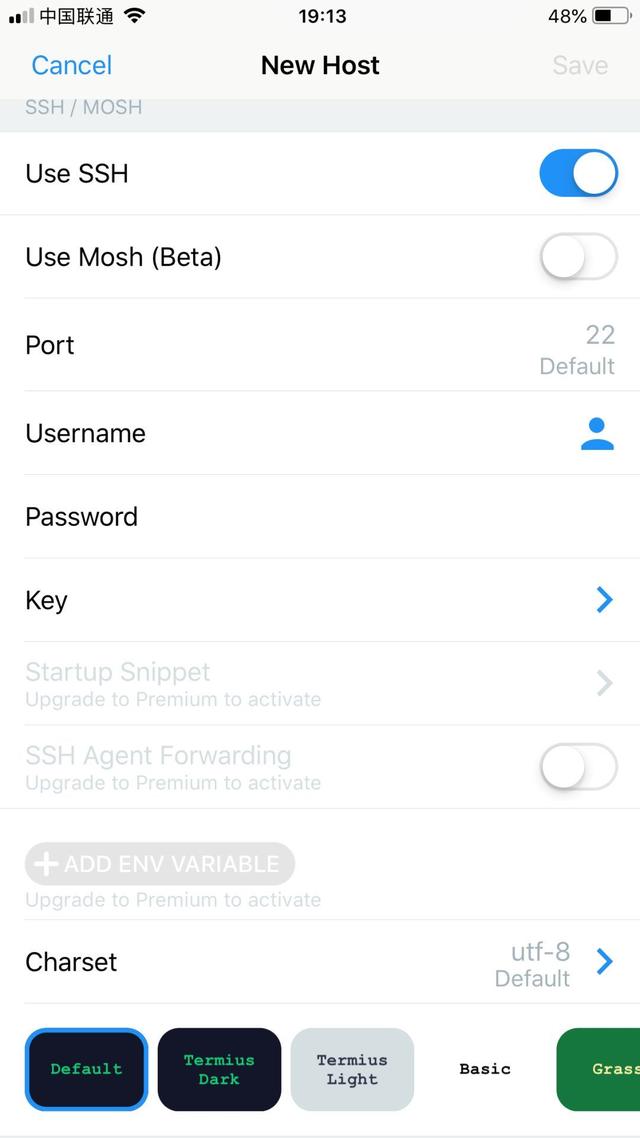This screenshot has width=640, height=1138.
Task: Open the Key selection row
Action: (320, 600)
